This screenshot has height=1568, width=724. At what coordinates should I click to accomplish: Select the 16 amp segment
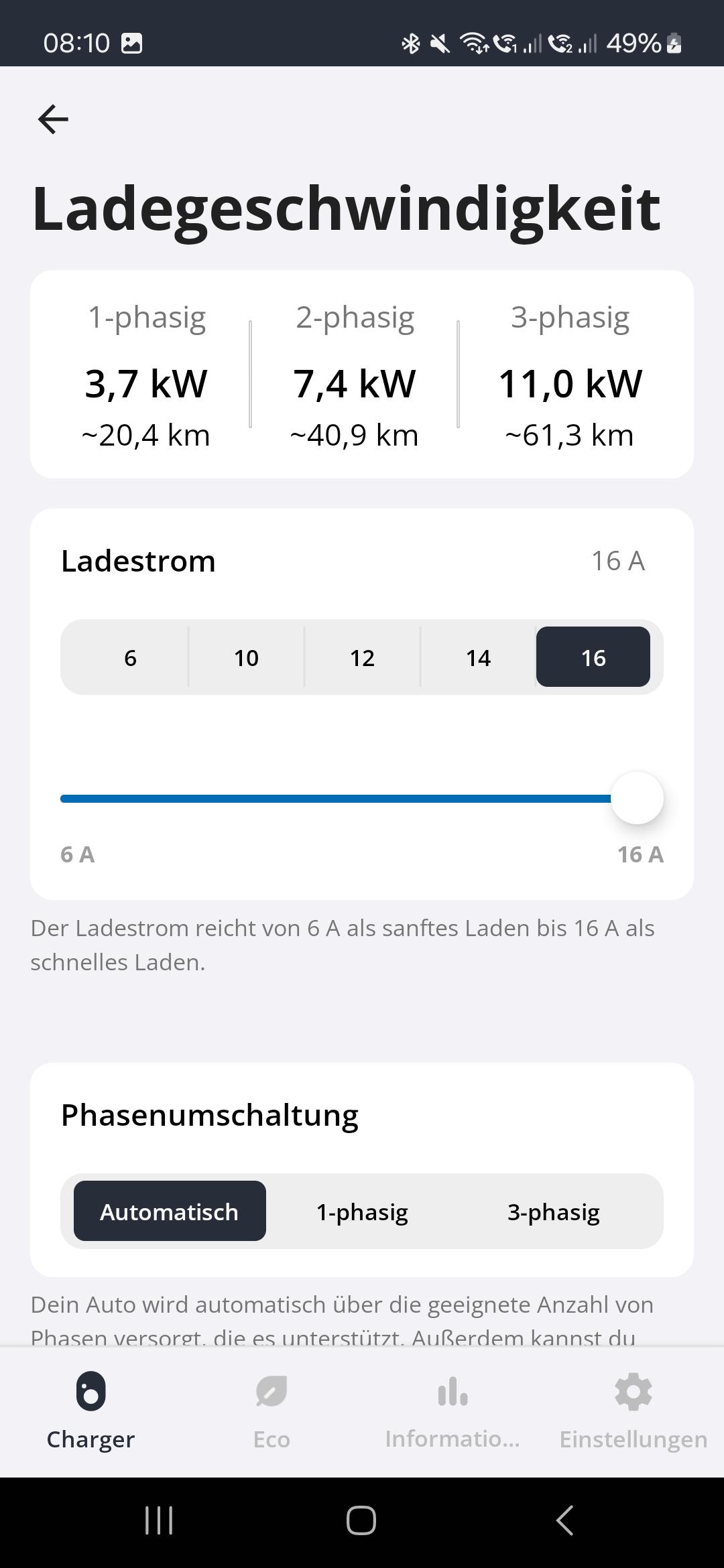click(x=593, y=657)
